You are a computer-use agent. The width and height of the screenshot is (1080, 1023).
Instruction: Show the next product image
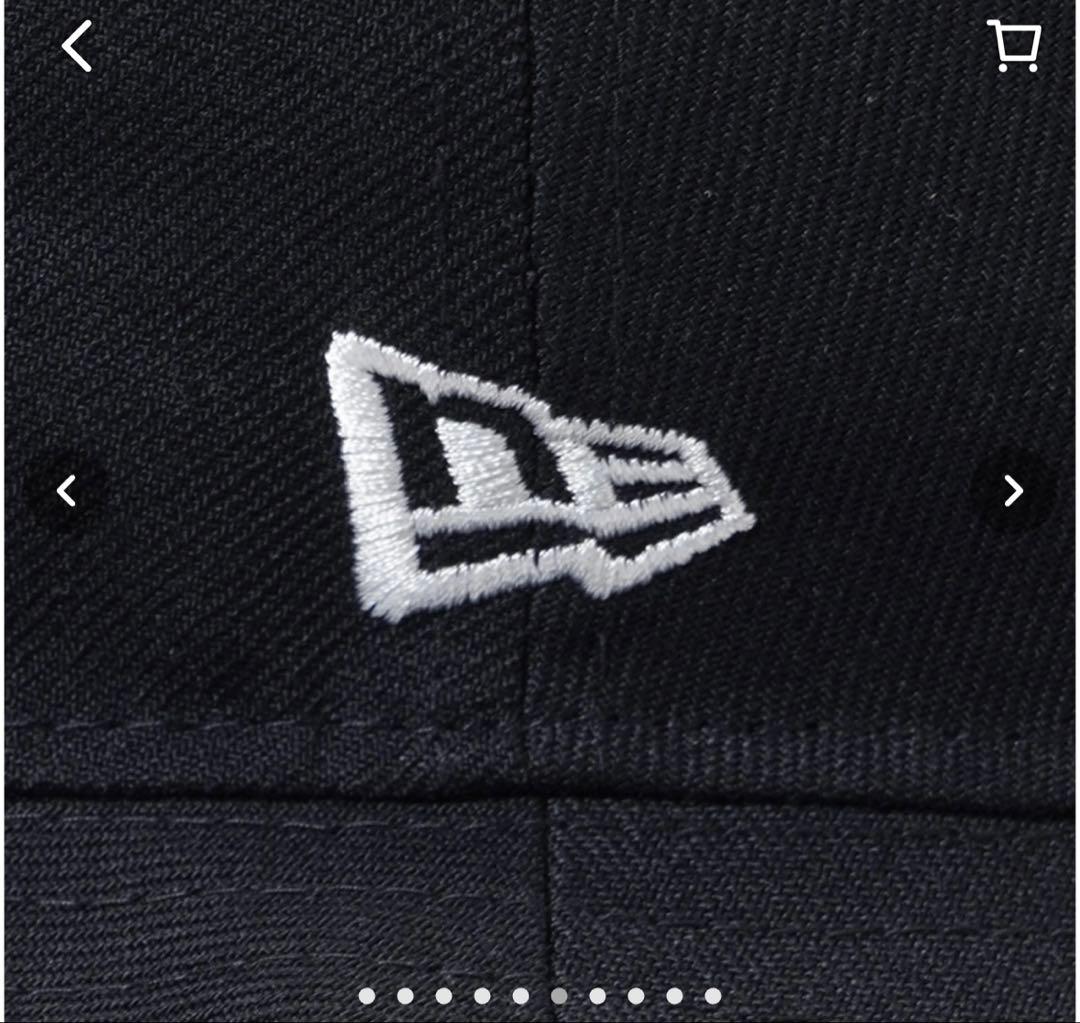coord(1013,491)
